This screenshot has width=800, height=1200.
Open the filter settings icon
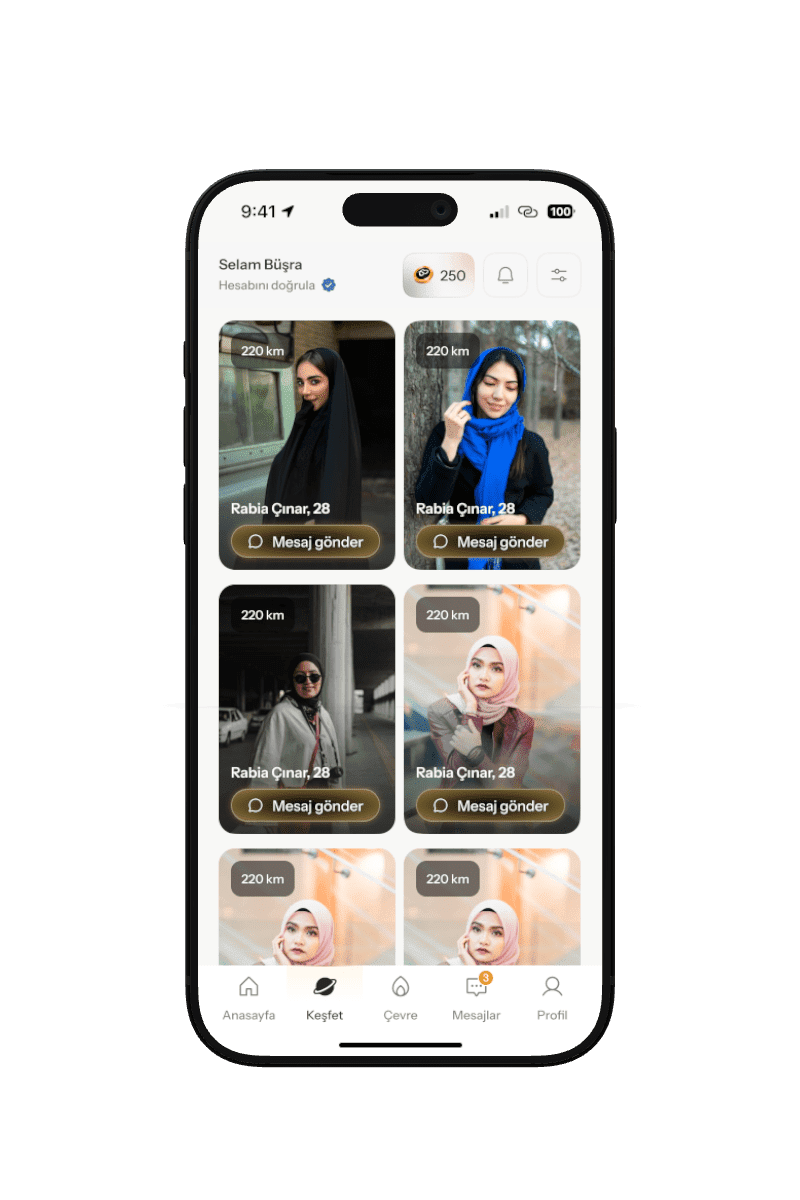[x=559, y=275]
